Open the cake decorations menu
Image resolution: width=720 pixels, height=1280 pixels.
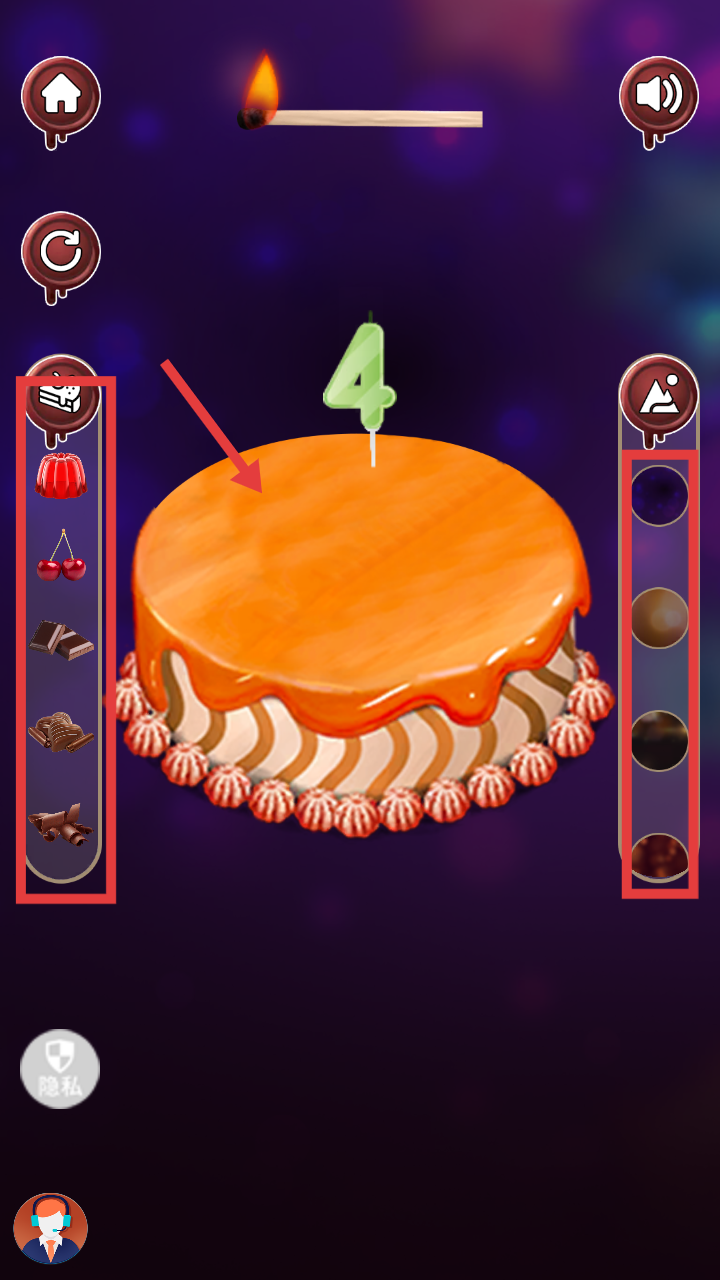pos(61,395)
